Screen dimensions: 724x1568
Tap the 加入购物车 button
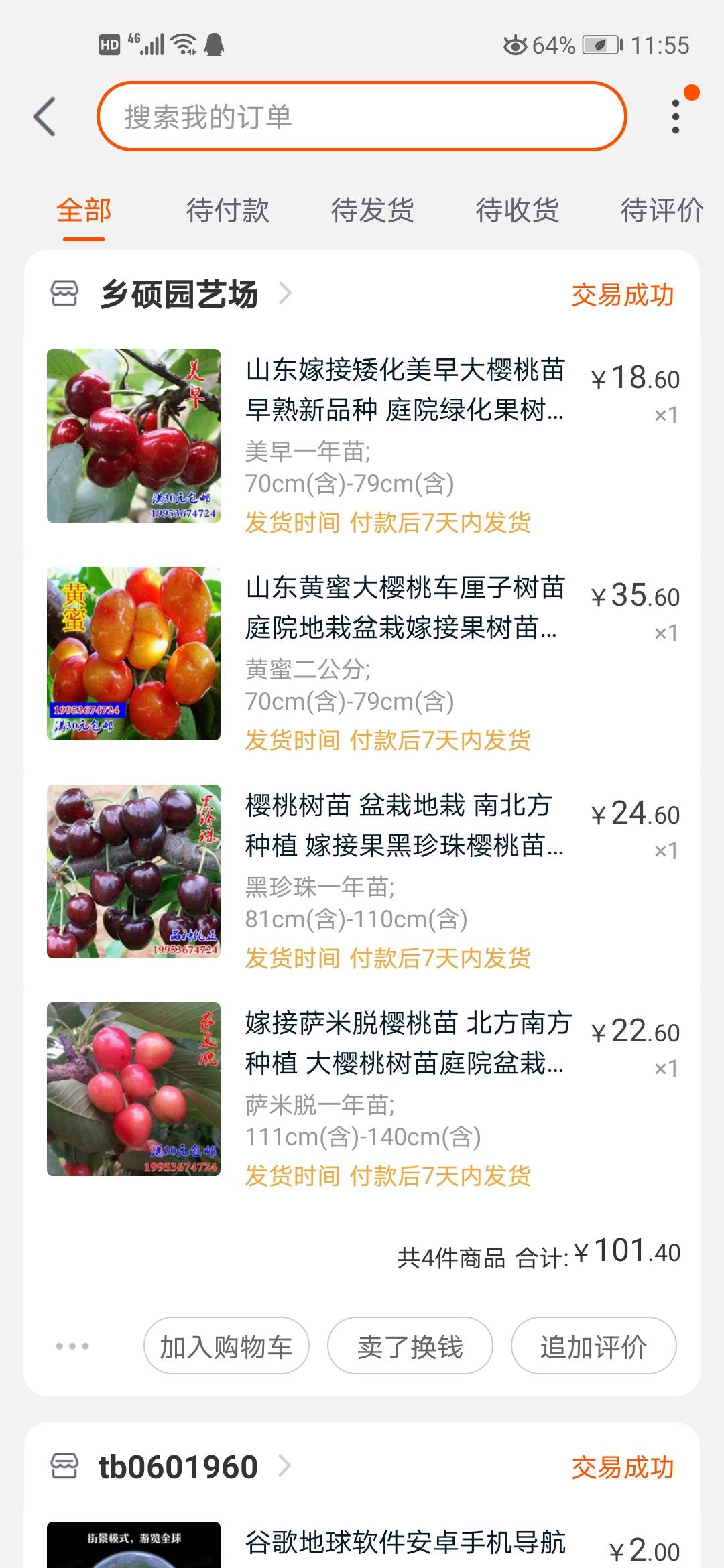tap(227, 1346)
